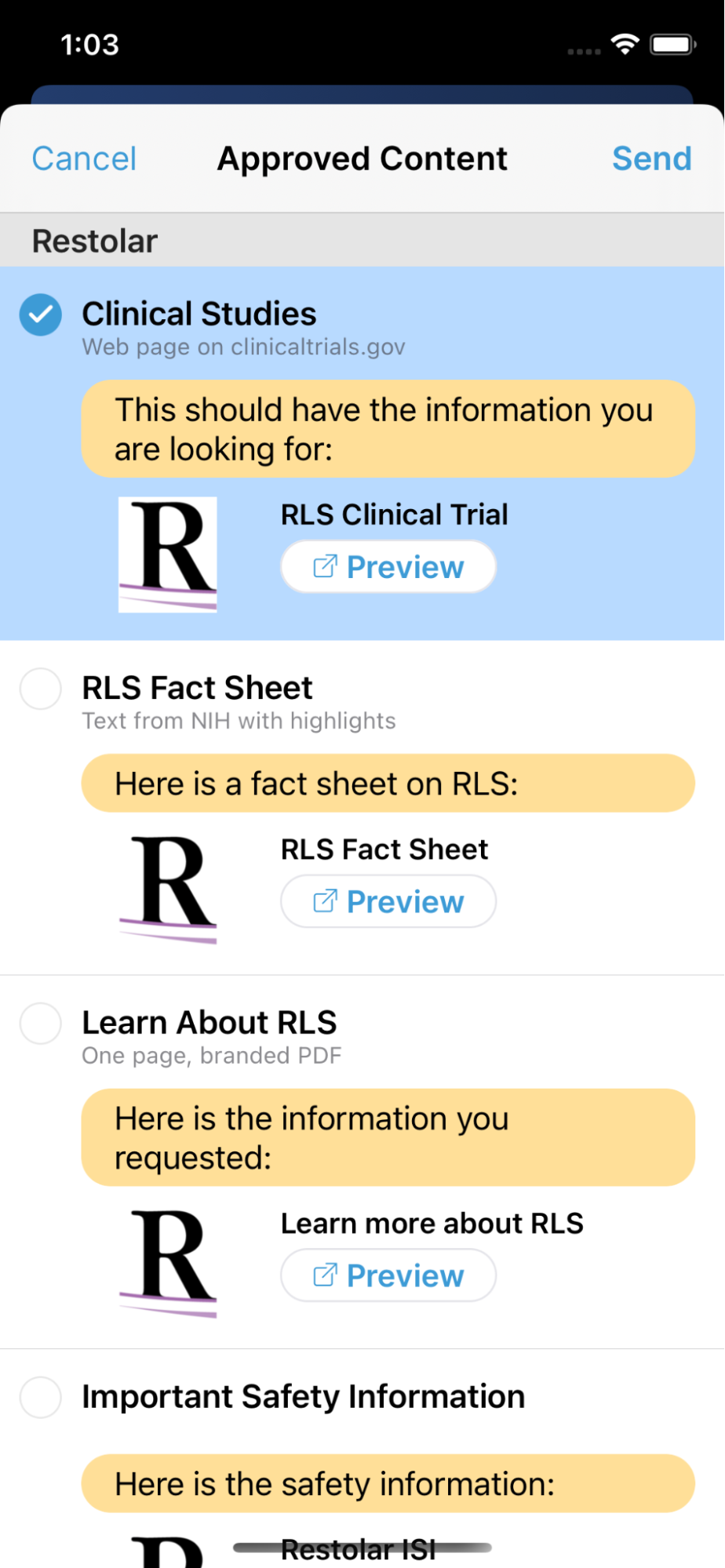This screenshot has height=1568, width=725.
Task: Select the Learn About RLS checkbox
Action: [41, 1023]
